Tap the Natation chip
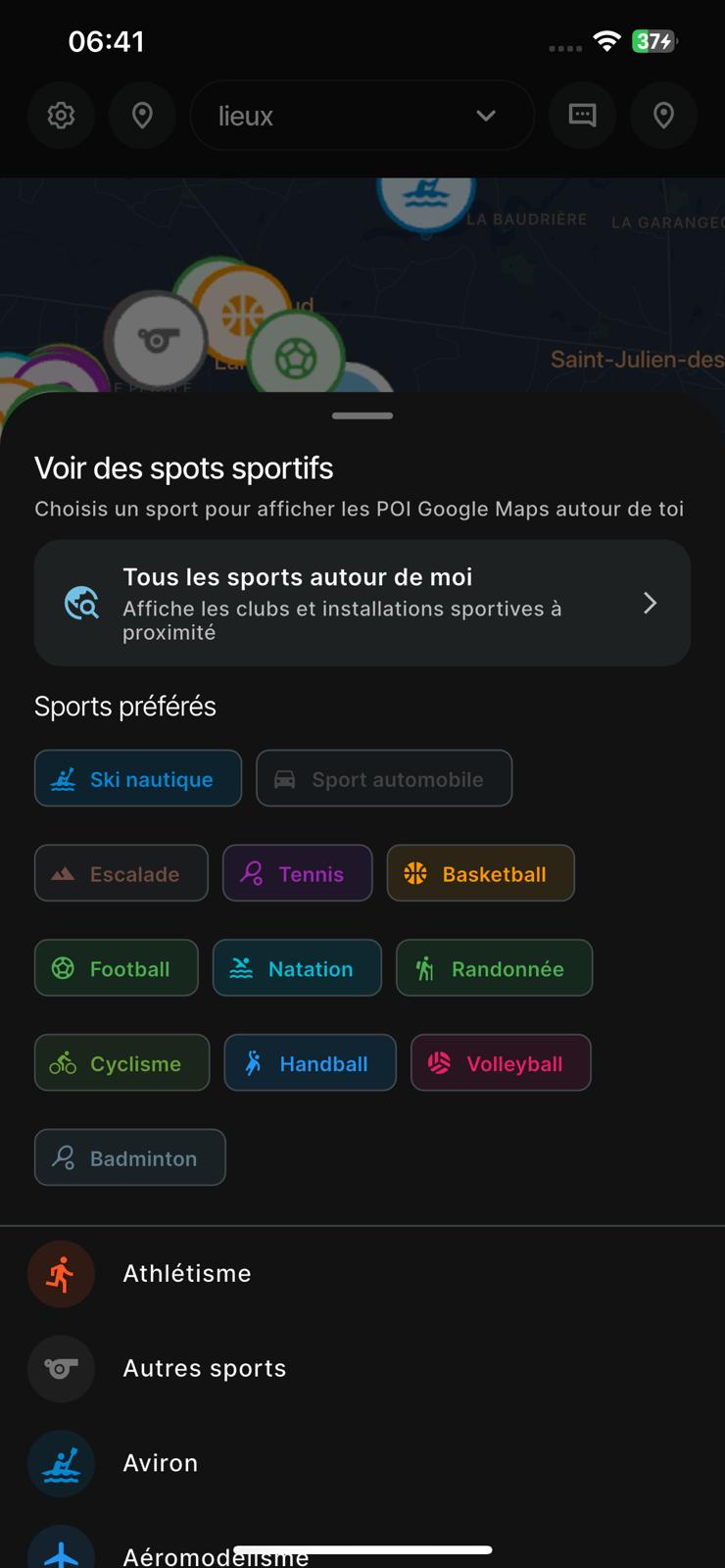The width and height of the screenshot is (725, 1568). pos(297,968)
